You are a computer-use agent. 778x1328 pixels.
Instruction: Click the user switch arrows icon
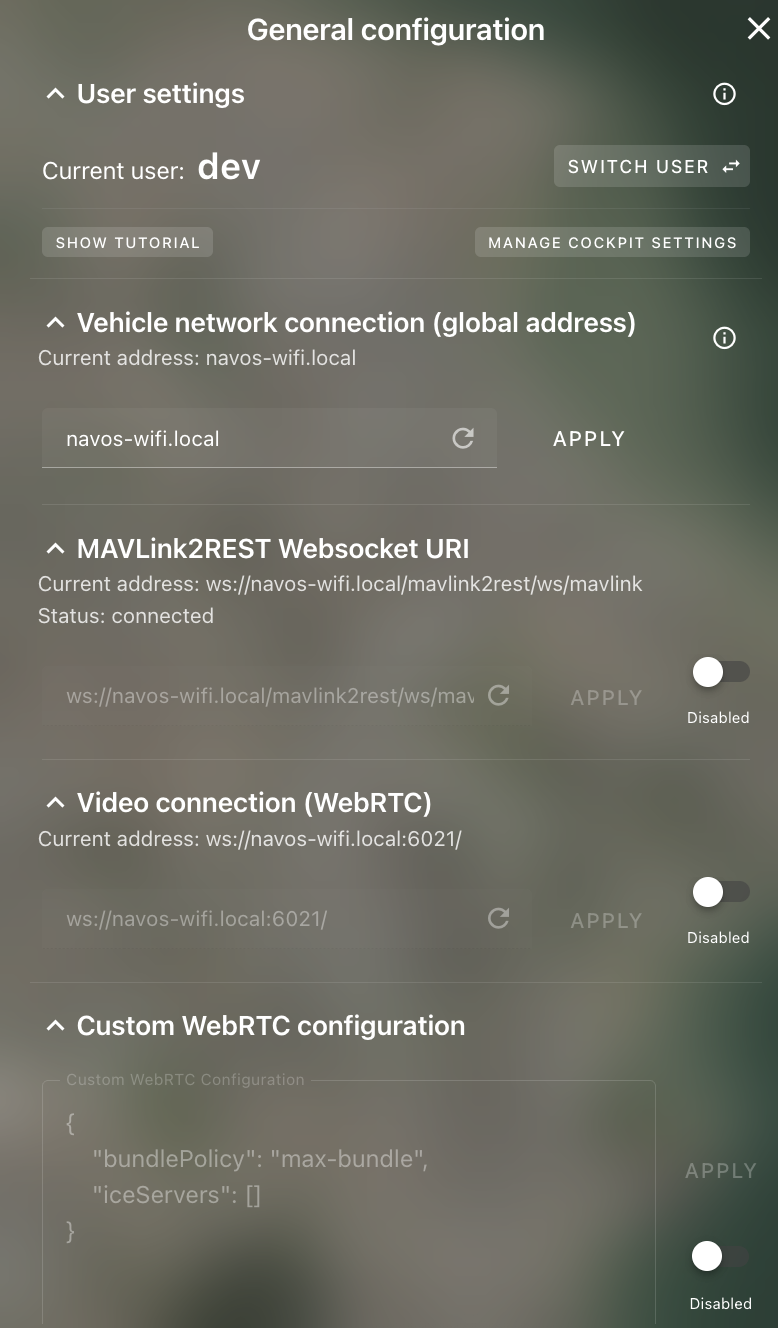(x=730, y=166)
